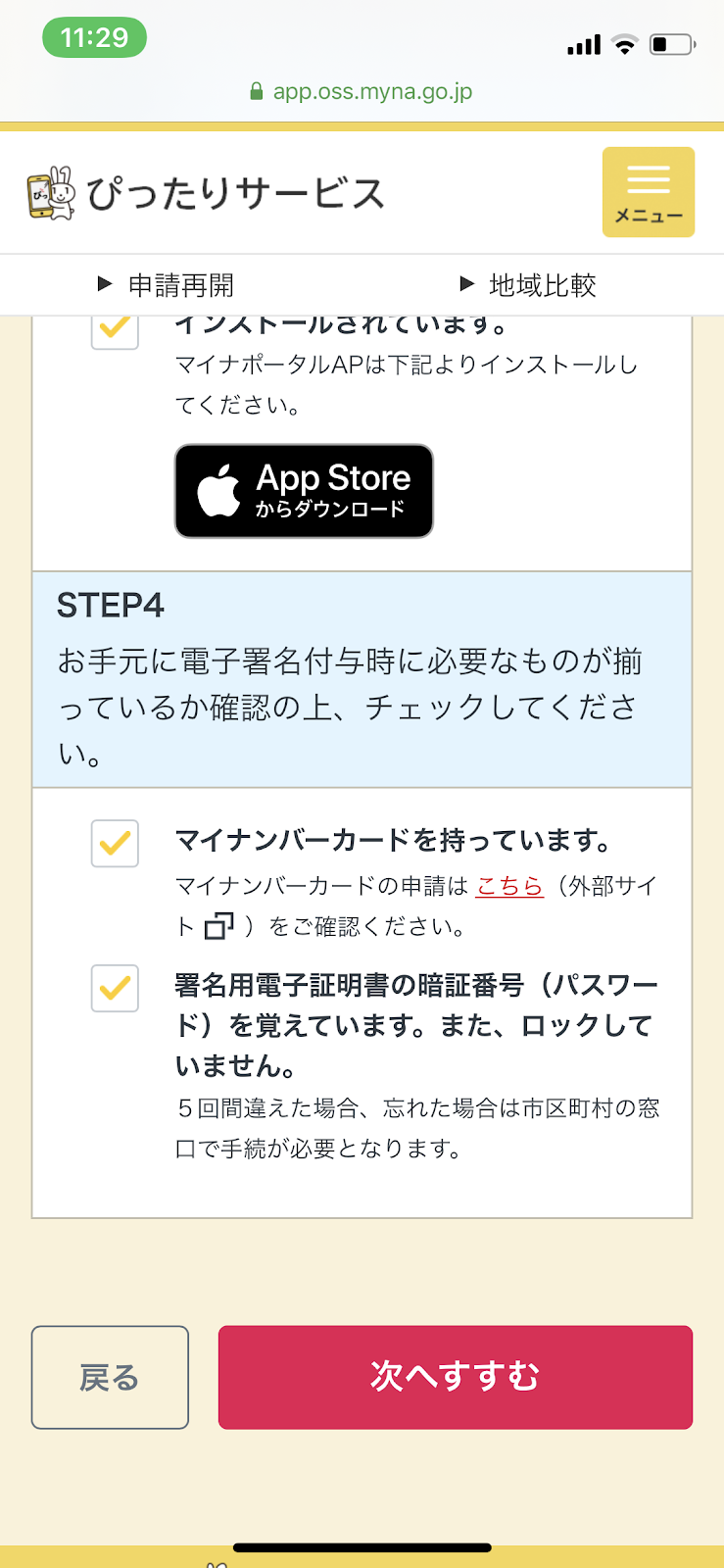The height and width of the screenshot is (1568, 724).
Task: Open the 地域比較 link
Action: (x=528, y=285)
